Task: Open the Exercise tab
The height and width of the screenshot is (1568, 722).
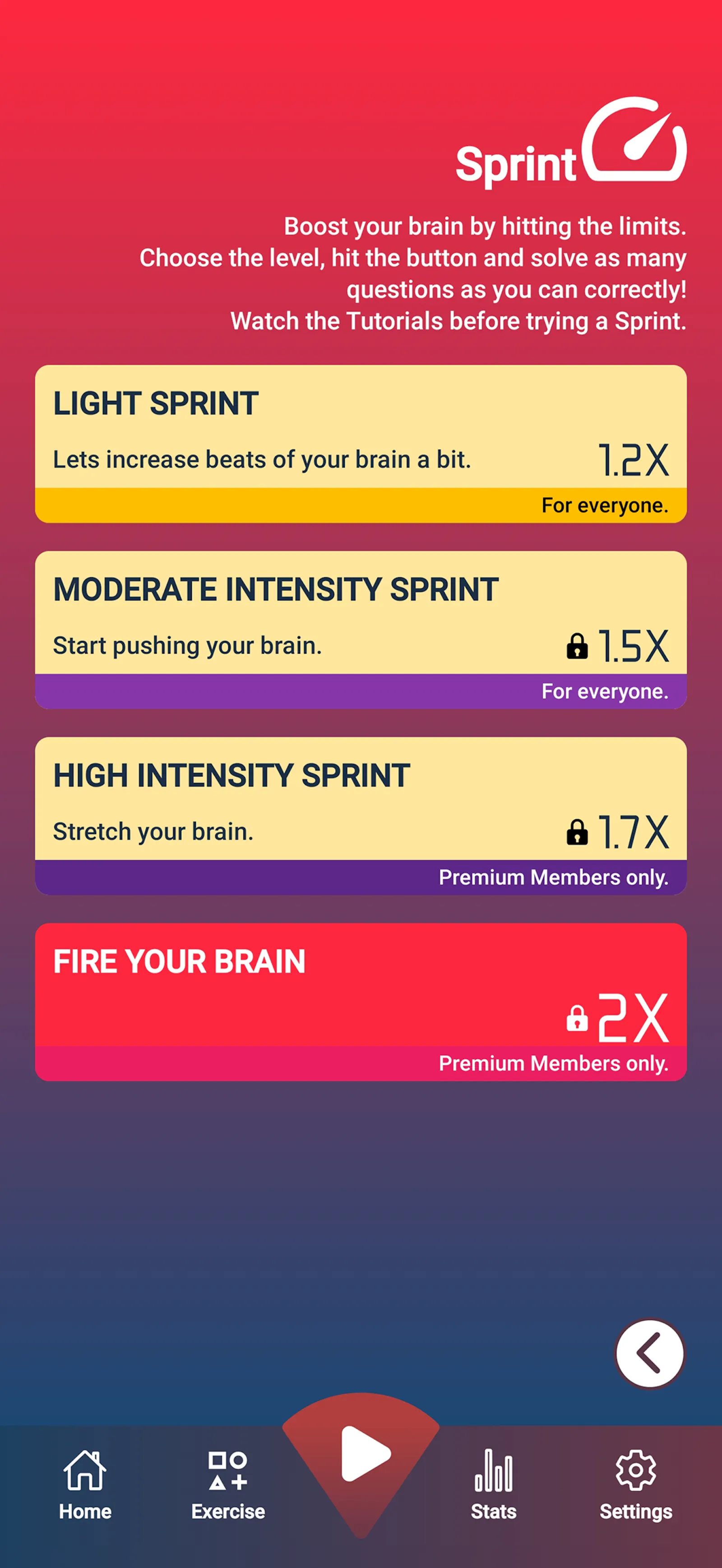Action: pos(228,1485)
